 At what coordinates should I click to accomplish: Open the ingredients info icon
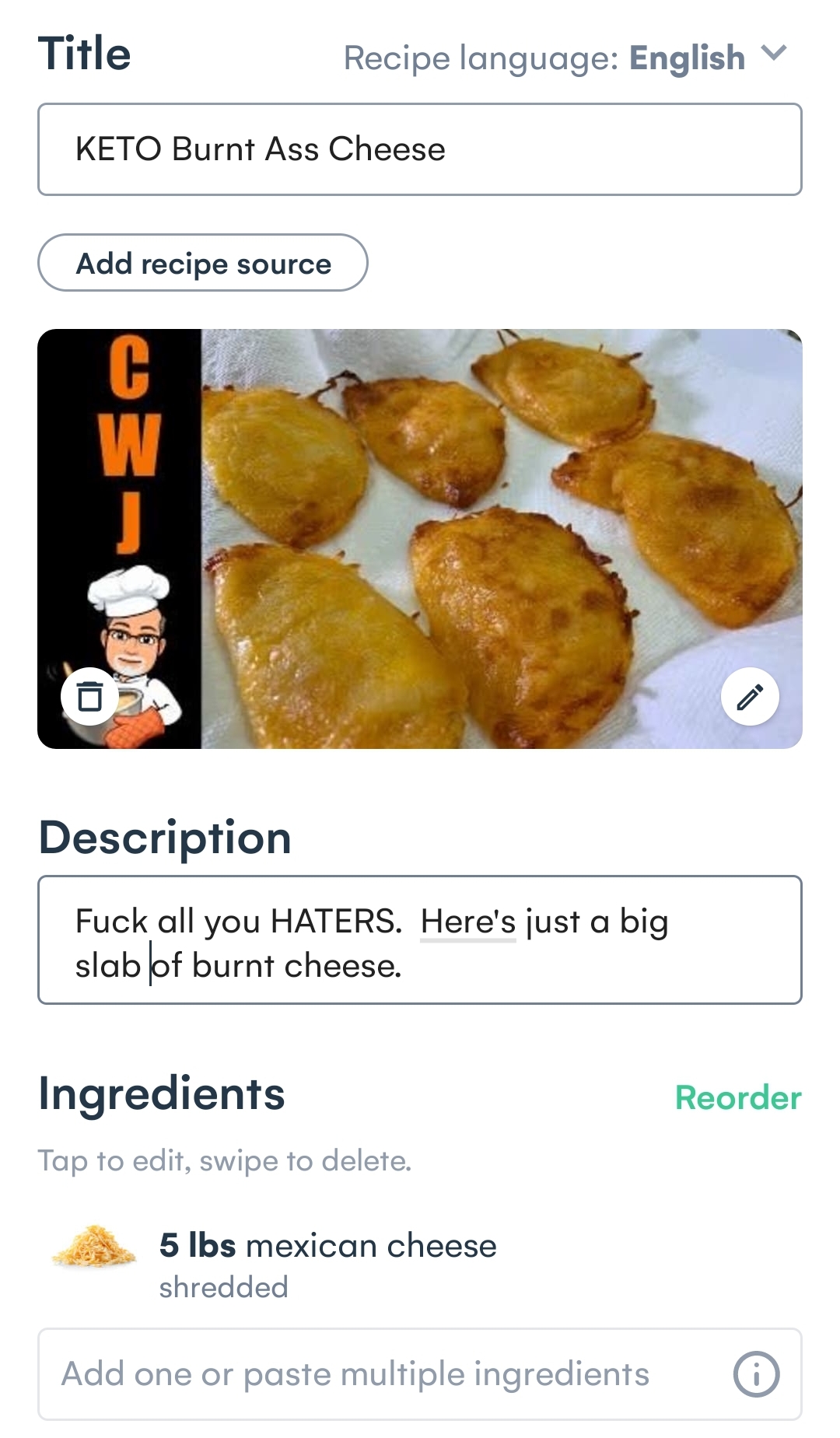[756, 1374]
